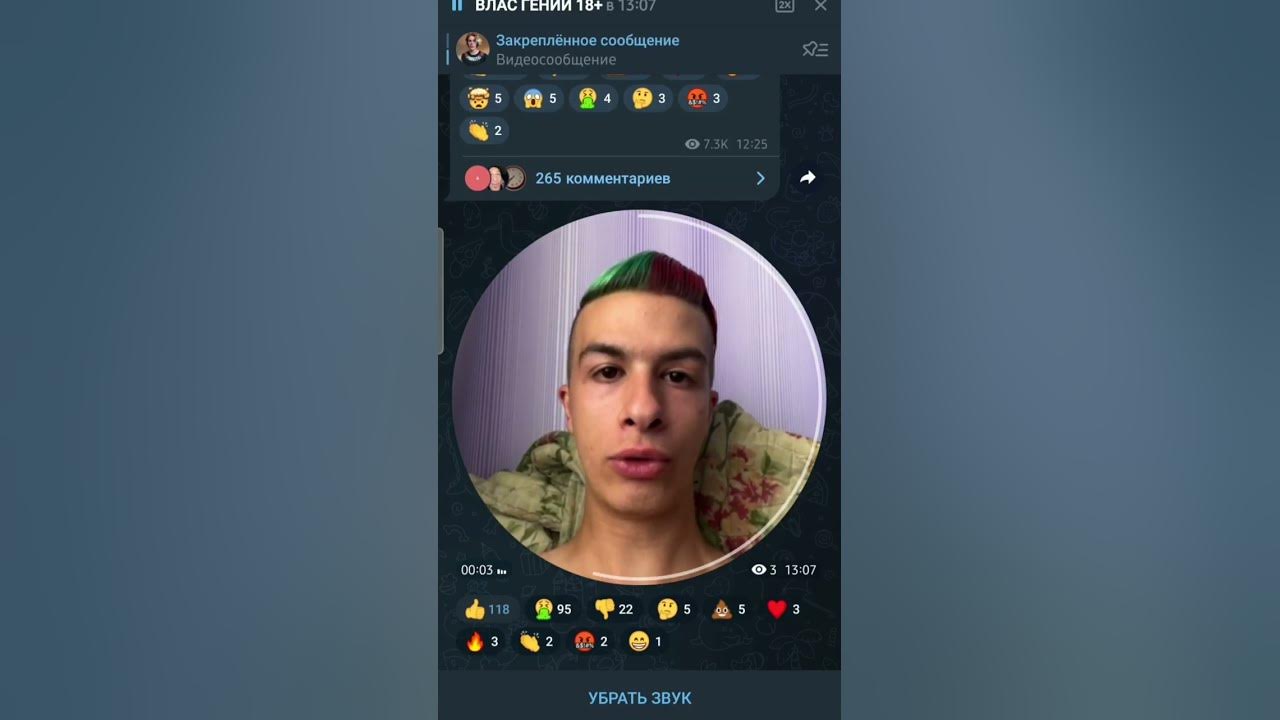This screenshot has width=1280, height=720.
Task: Tap the poop emoji reaction with 5
Action: point(728,609)
